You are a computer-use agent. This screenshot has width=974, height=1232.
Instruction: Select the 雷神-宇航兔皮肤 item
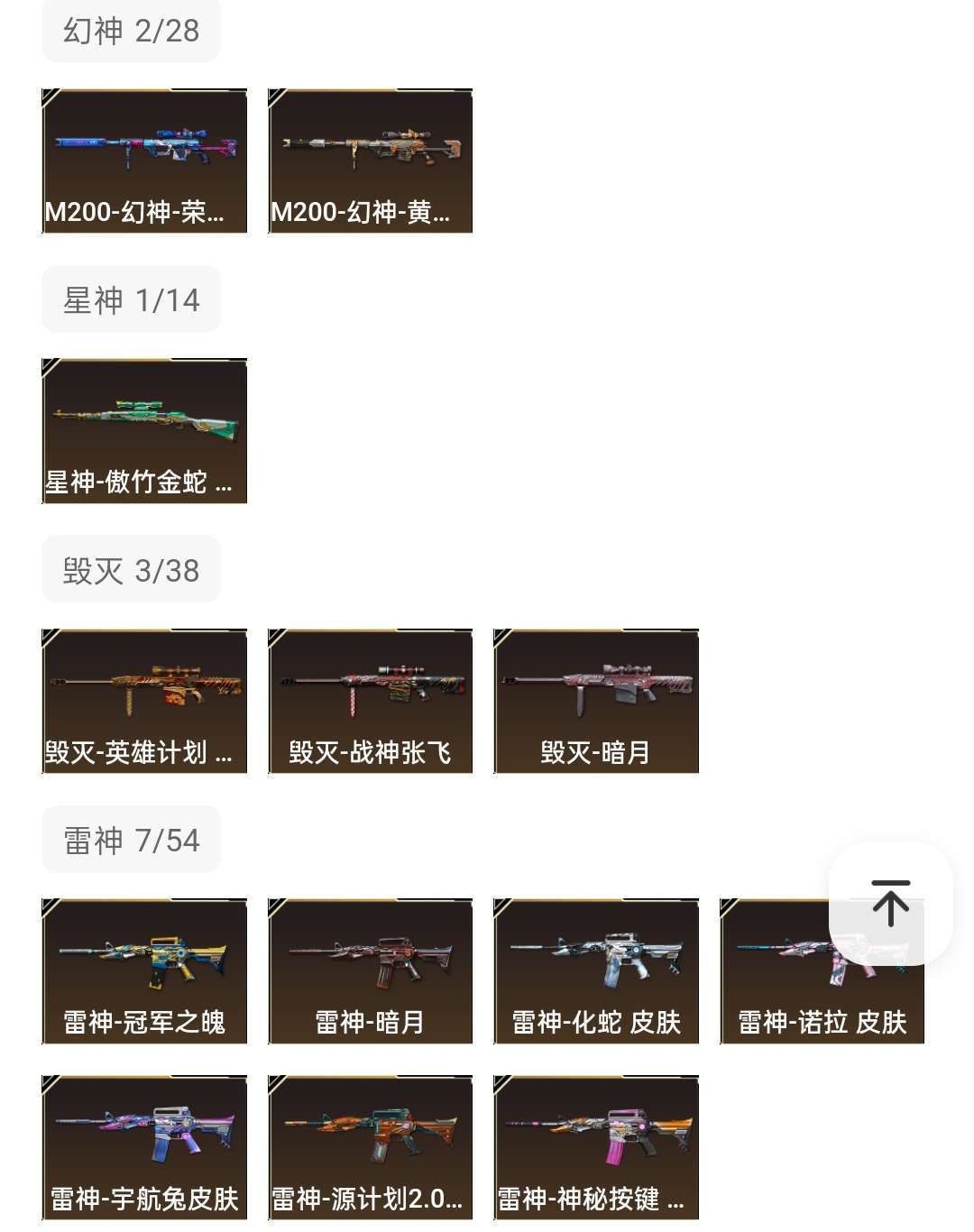click(144, 1146)
